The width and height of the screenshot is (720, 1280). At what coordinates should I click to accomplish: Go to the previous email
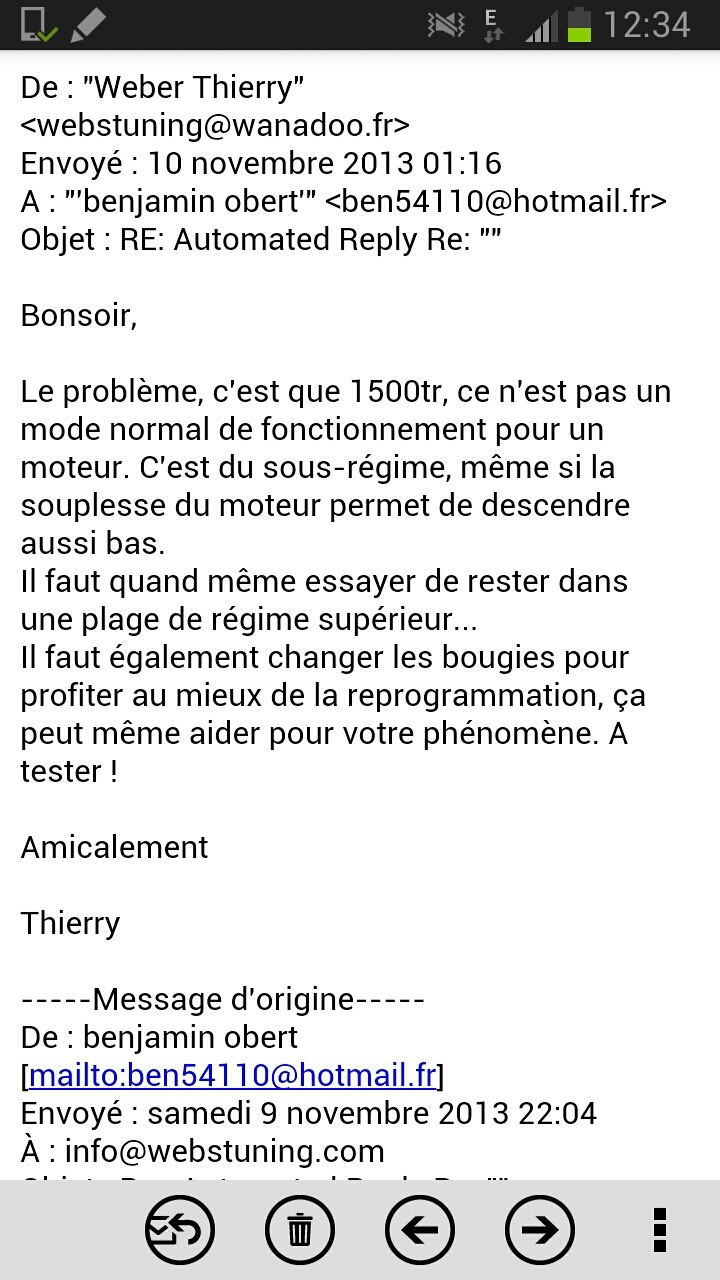(420, 1229)
